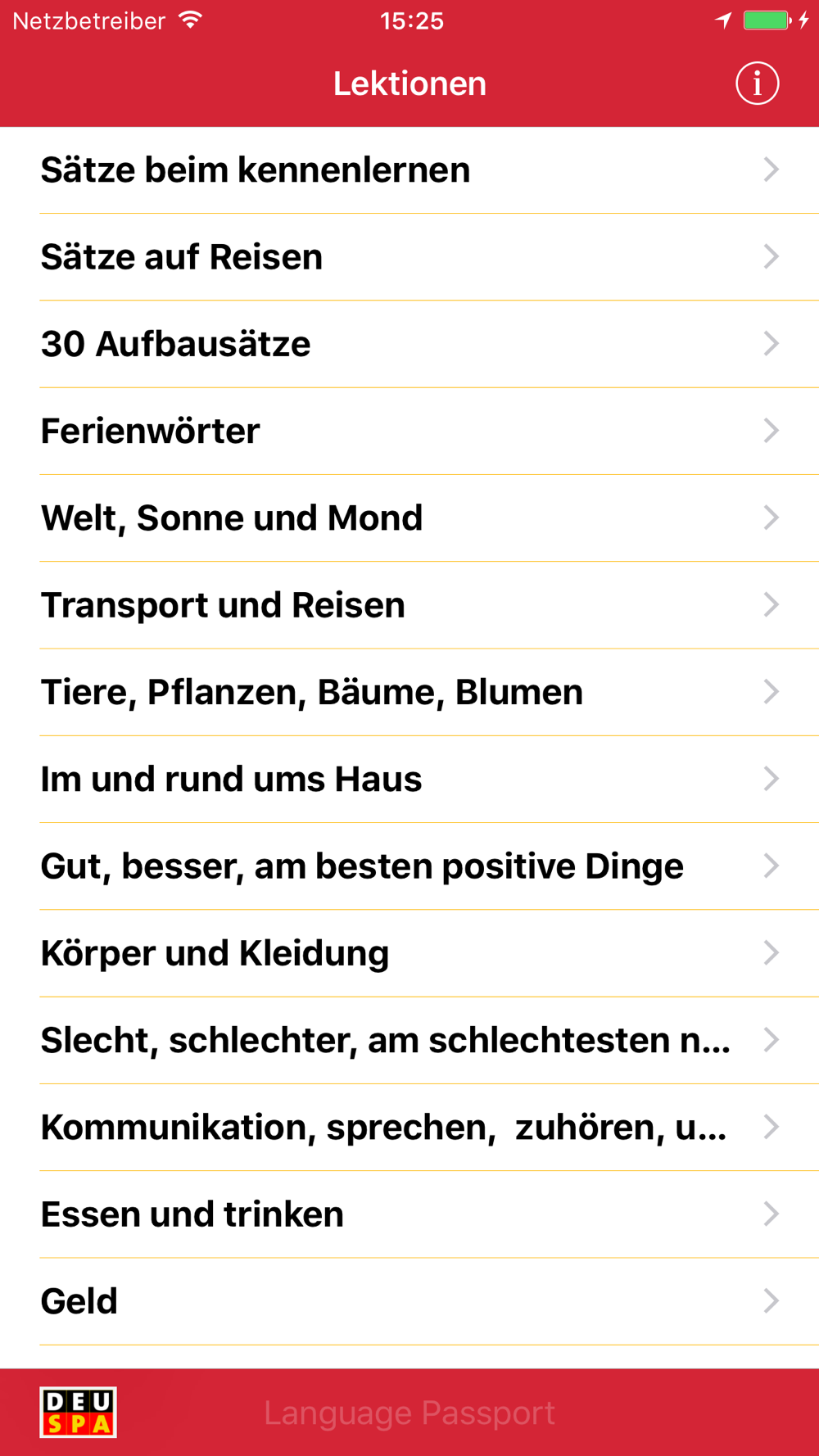Select the Sätze auf Reisen lesson
This screenshot has width=819, height=1456.
pos(409,257)
